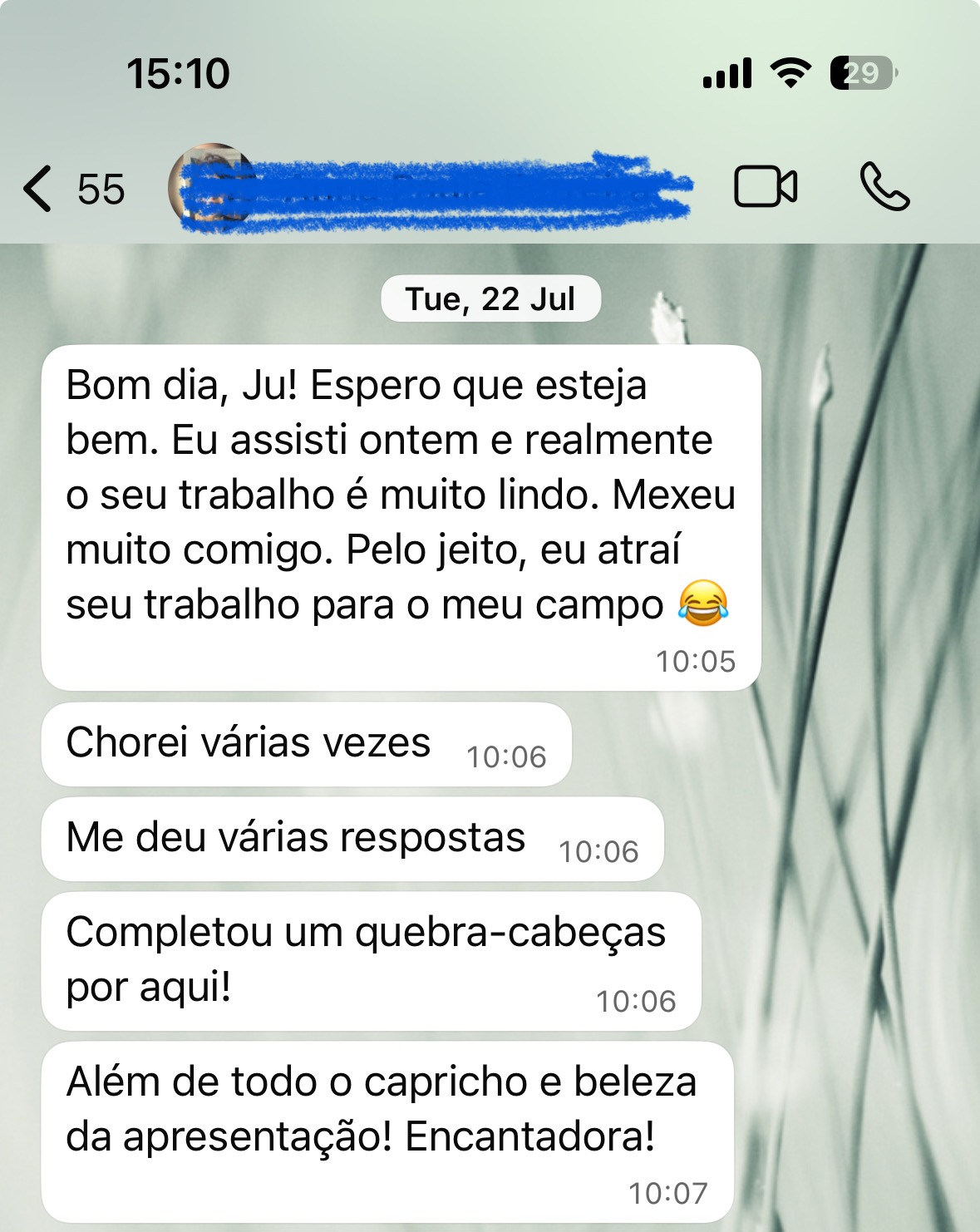Open the contact info from the header
Screen dimensions: 980x1232
pyautogui.click(x=432, y=190)
